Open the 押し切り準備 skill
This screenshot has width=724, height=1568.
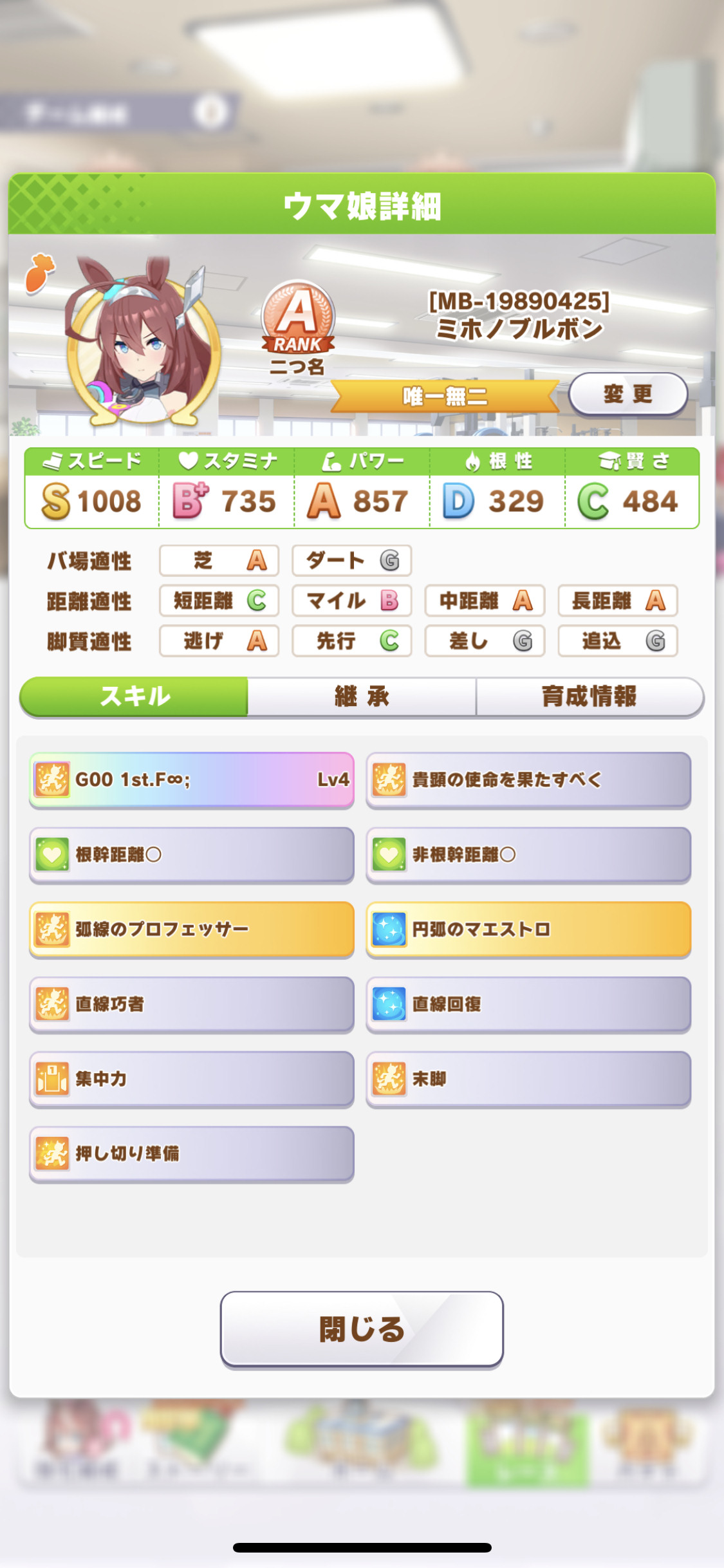click(192, 1153)
